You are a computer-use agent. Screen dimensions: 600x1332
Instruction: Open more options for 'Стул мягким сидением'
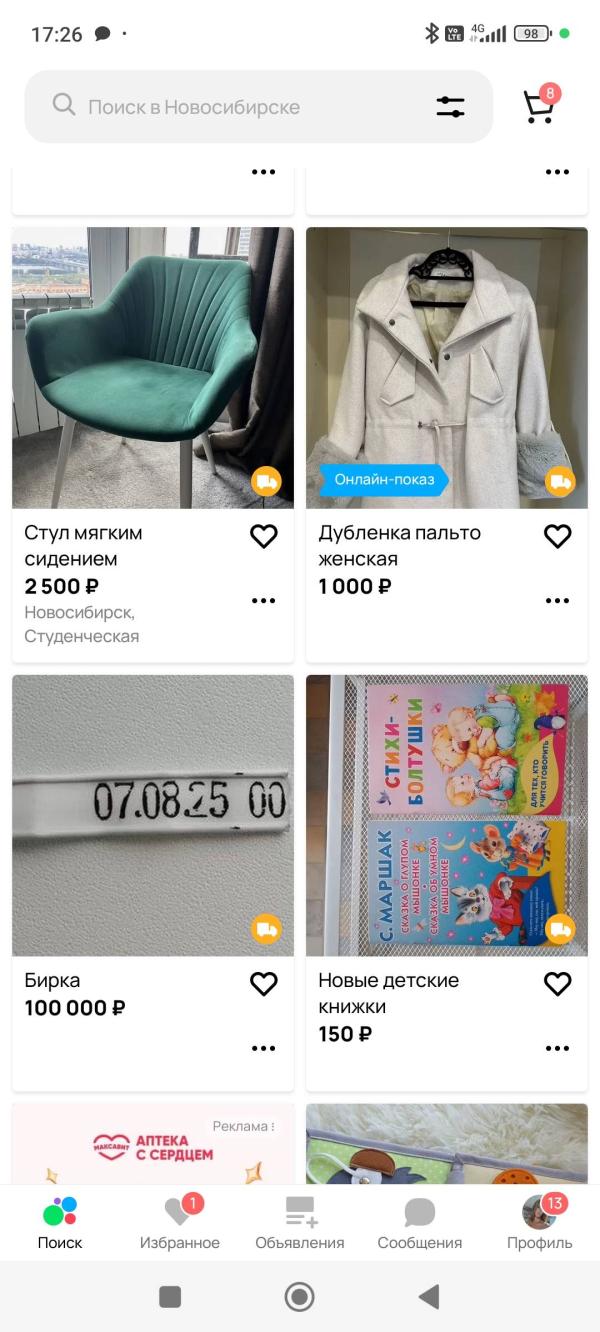263,601
